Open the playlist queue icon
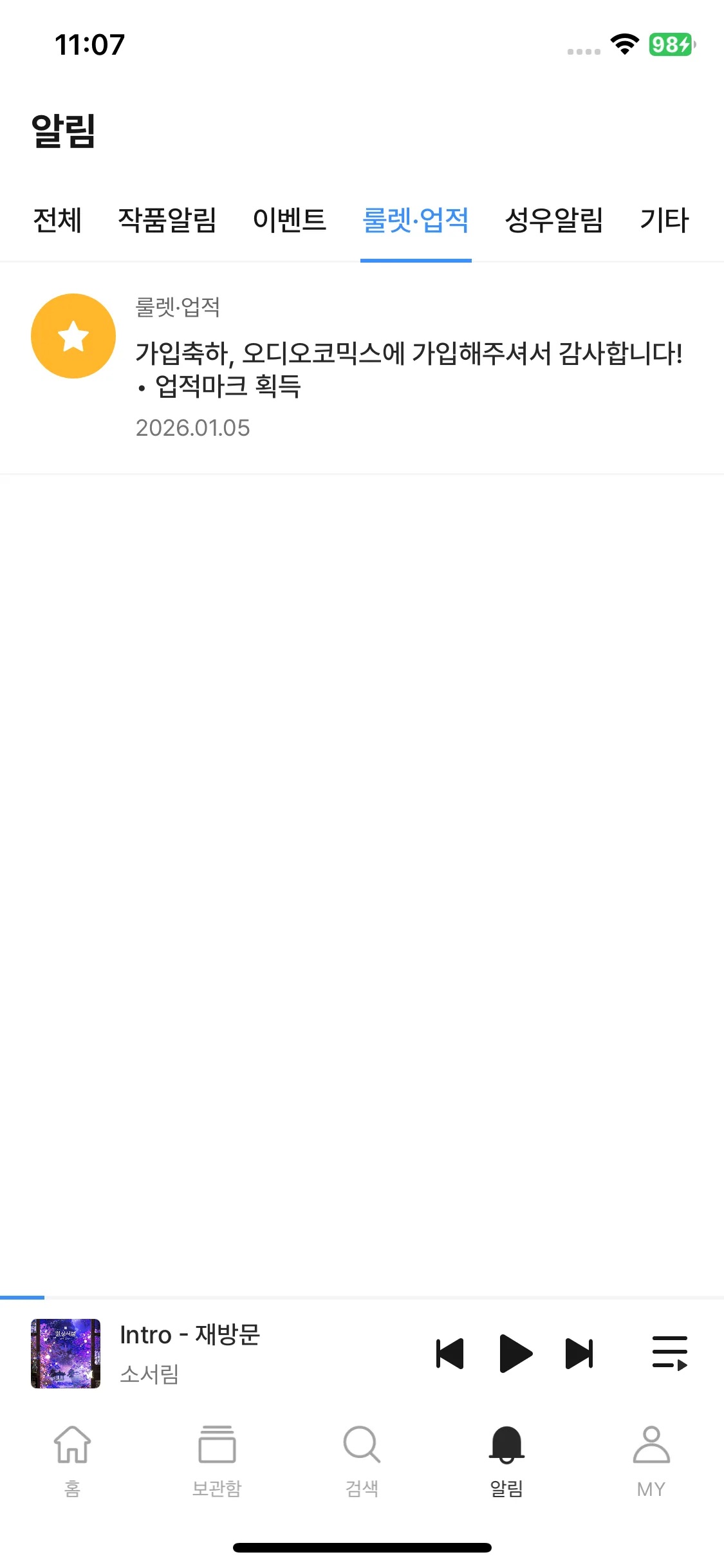The height and width of the screenshot is (1568, 724). [x=670, y=1353]
